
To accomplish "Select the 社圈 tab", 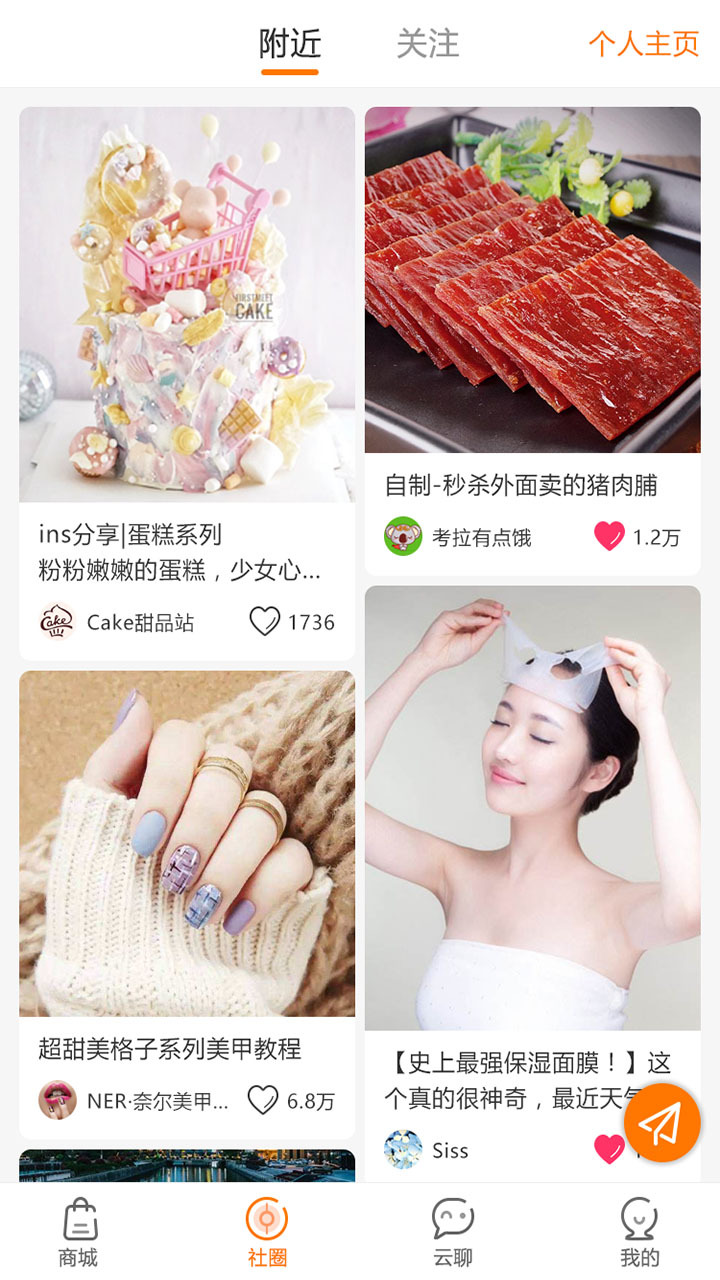I will [267, 1233].
